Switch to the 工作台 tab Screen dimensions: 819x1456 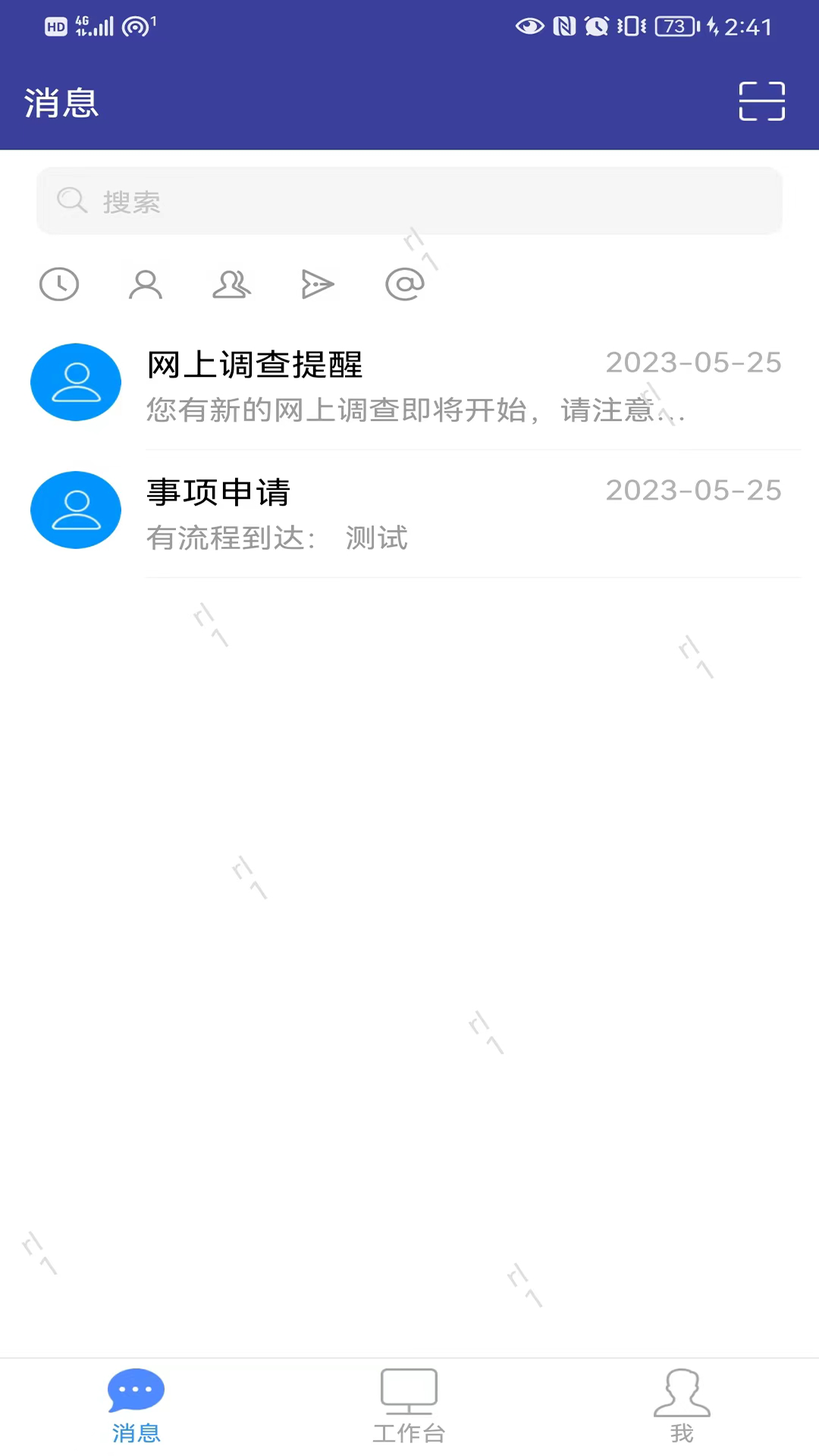(409, 1405)
